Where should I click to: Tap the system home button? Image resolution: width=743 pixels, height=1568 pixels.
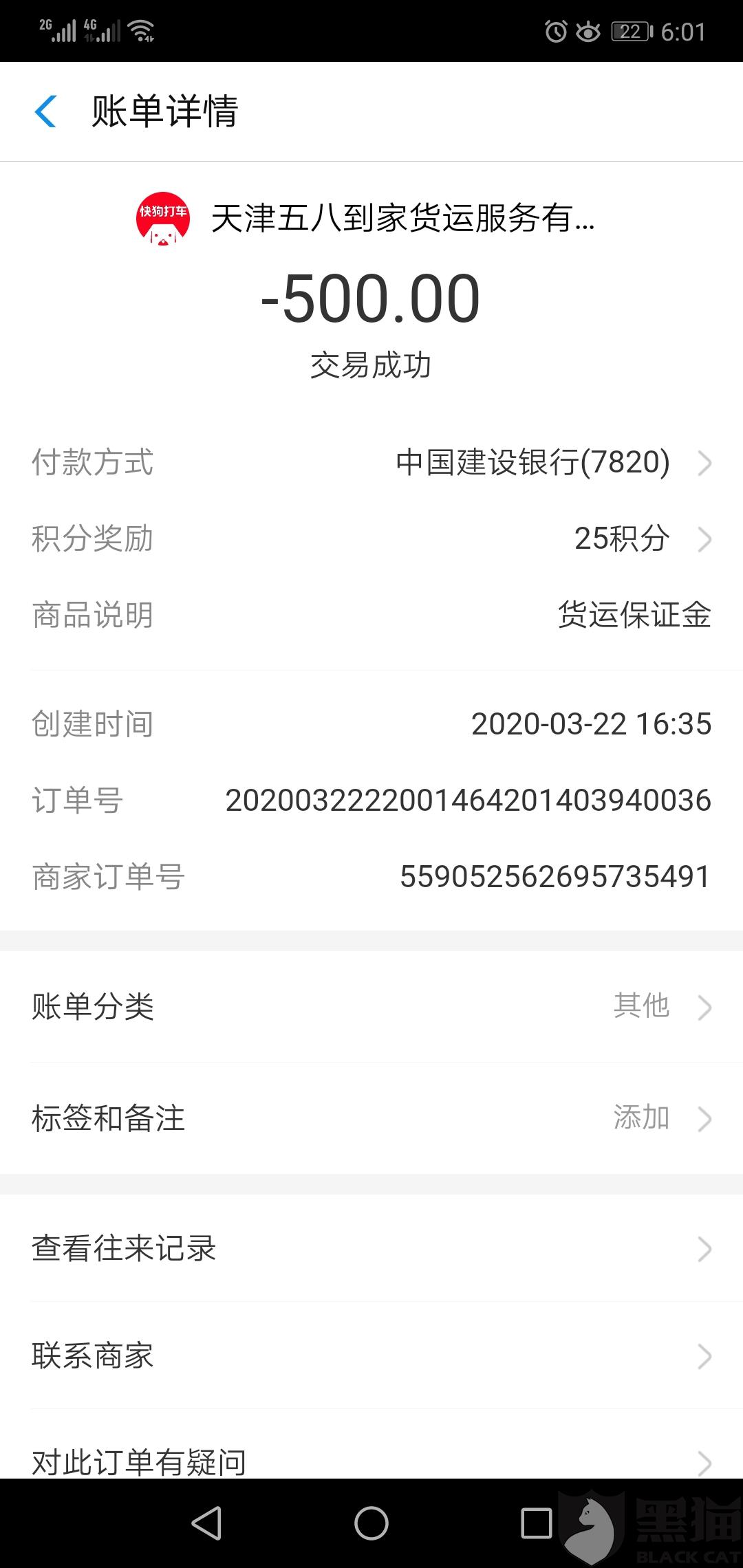tap(371, 1523)
